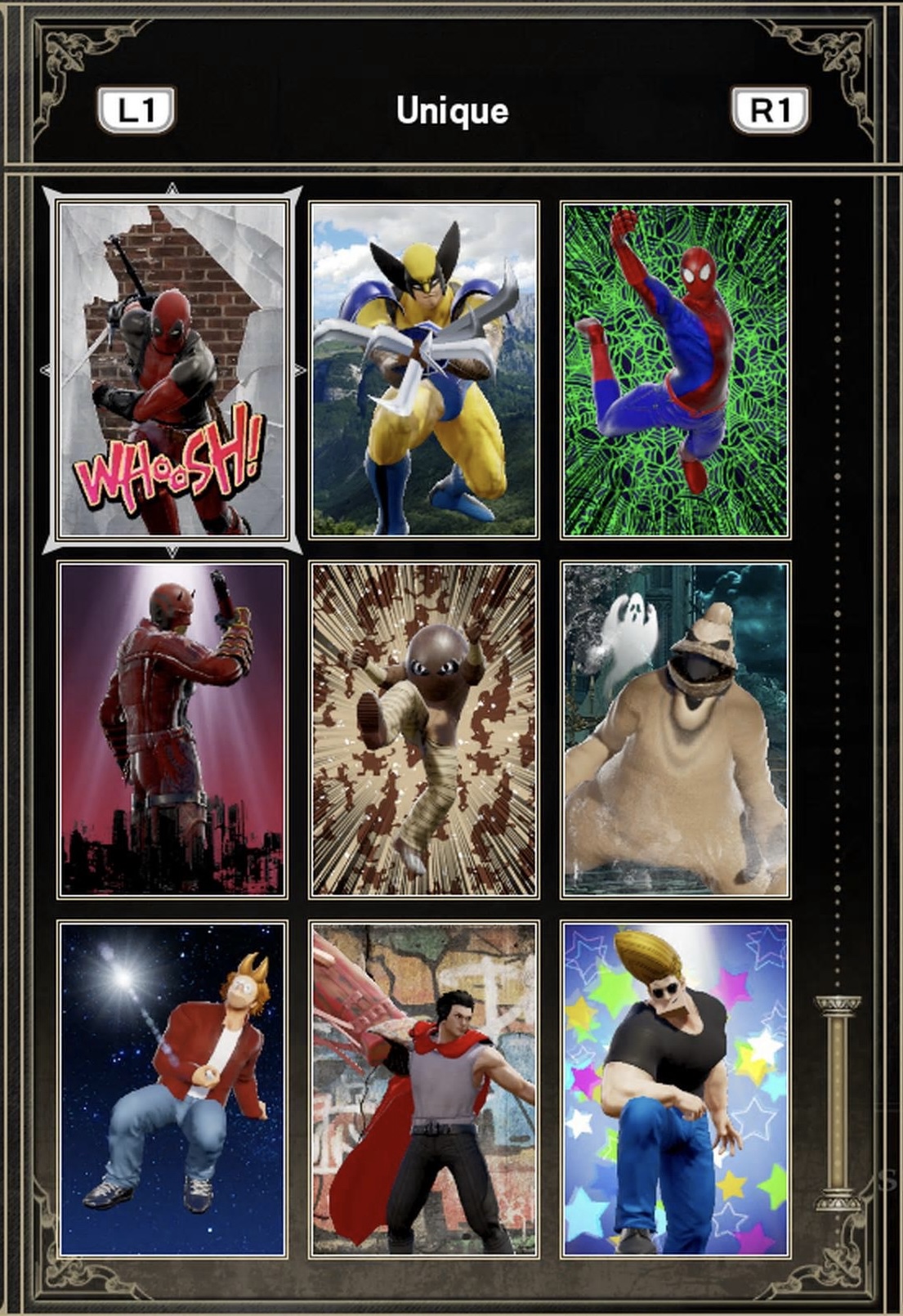Select the red Daredevil card over the city skyline
Viewport: 903px width, 1316px height.
pyautogui.click(x=172, y=729)
